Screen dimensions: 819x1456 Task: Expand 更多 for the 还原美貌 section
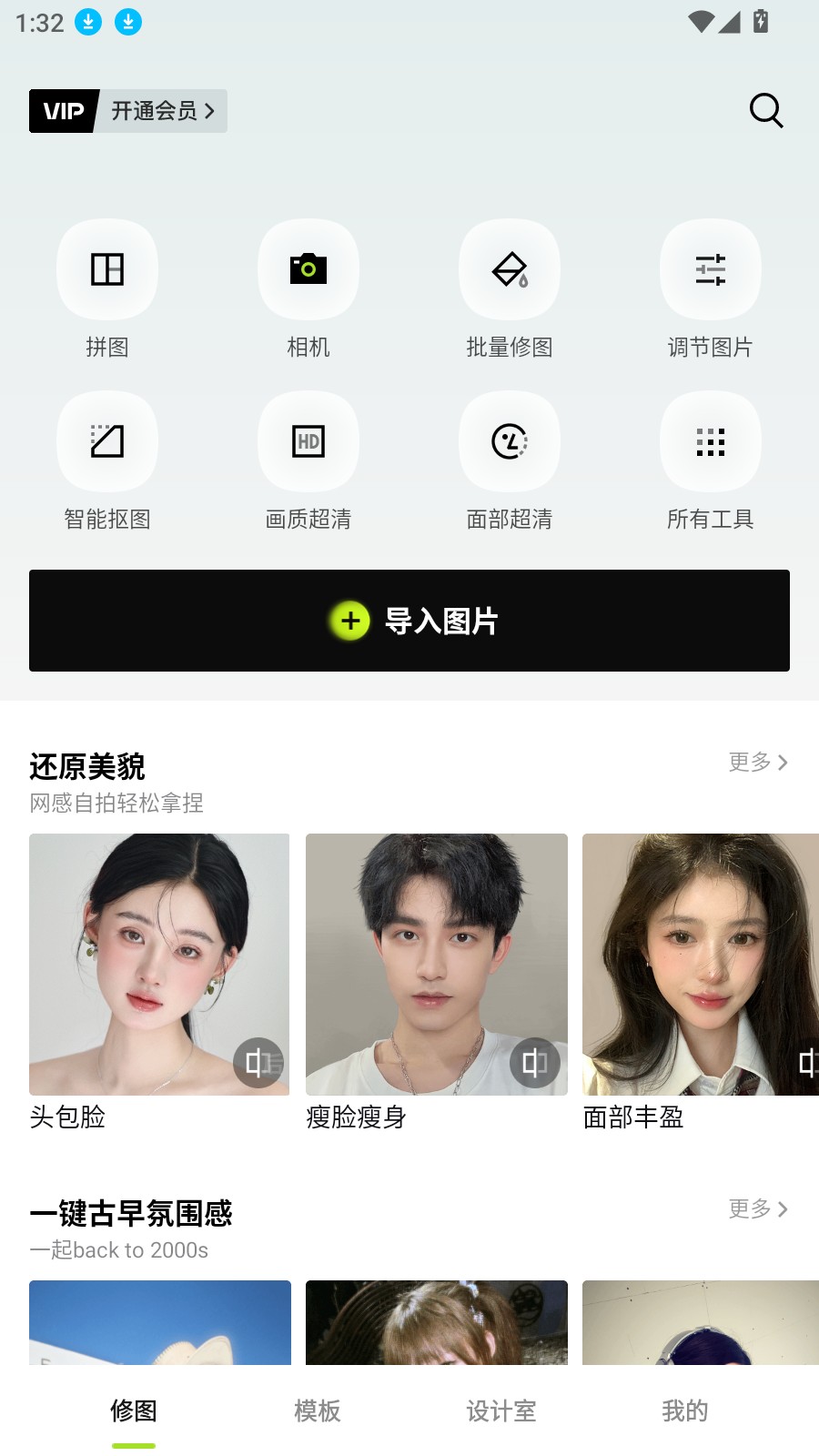tap(756, 763)
